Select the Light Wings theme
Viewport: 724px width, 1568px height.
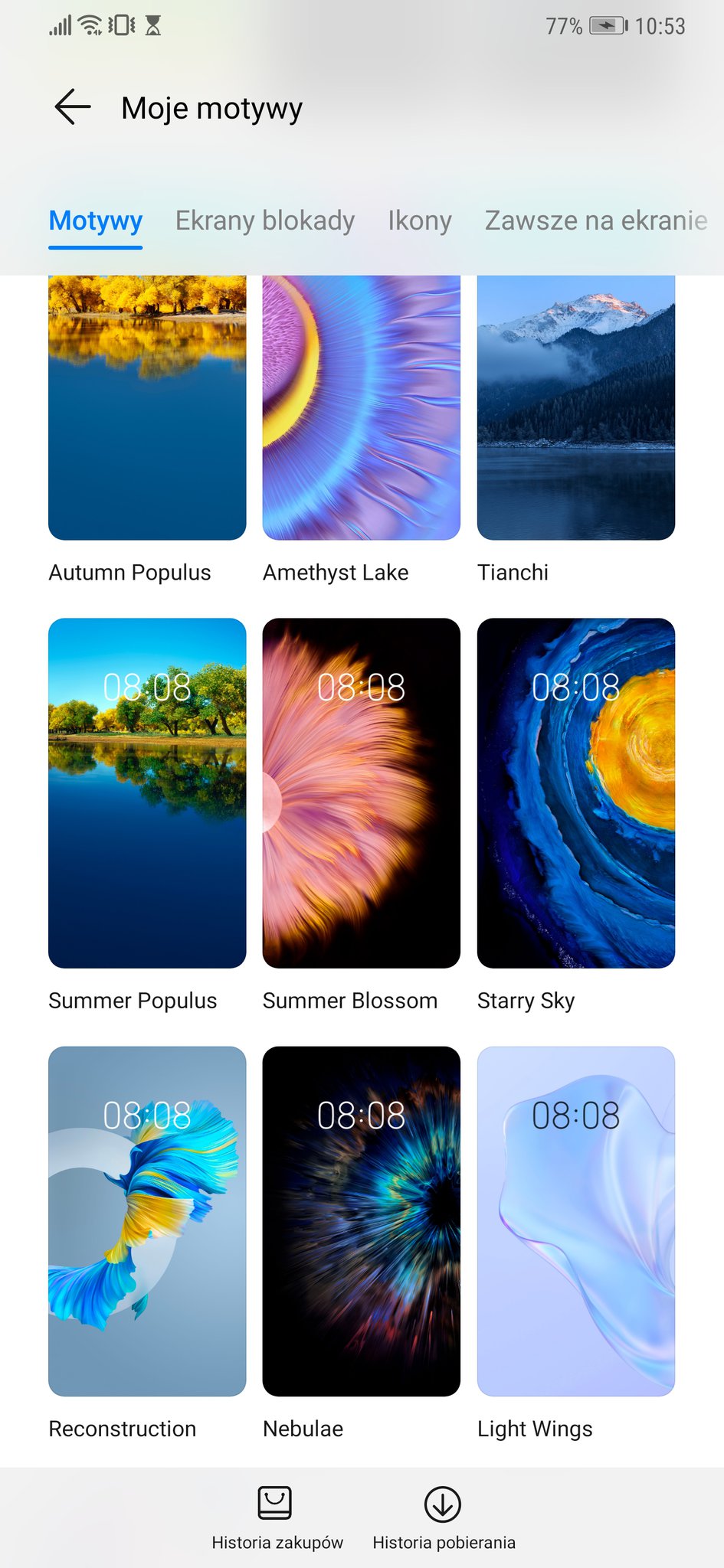(575, 1221)
